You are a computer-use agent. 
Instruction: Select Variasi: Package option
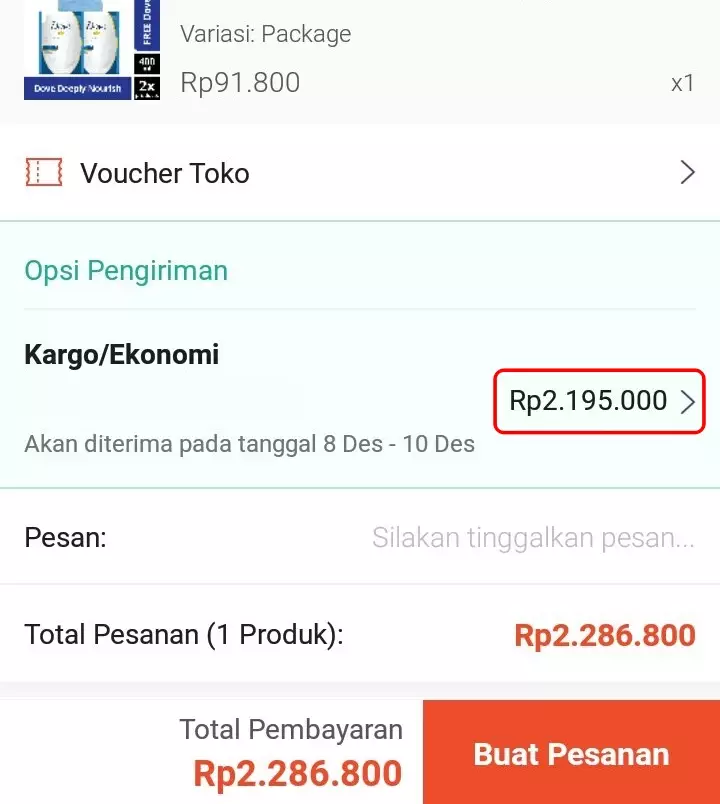click(265, 33)
